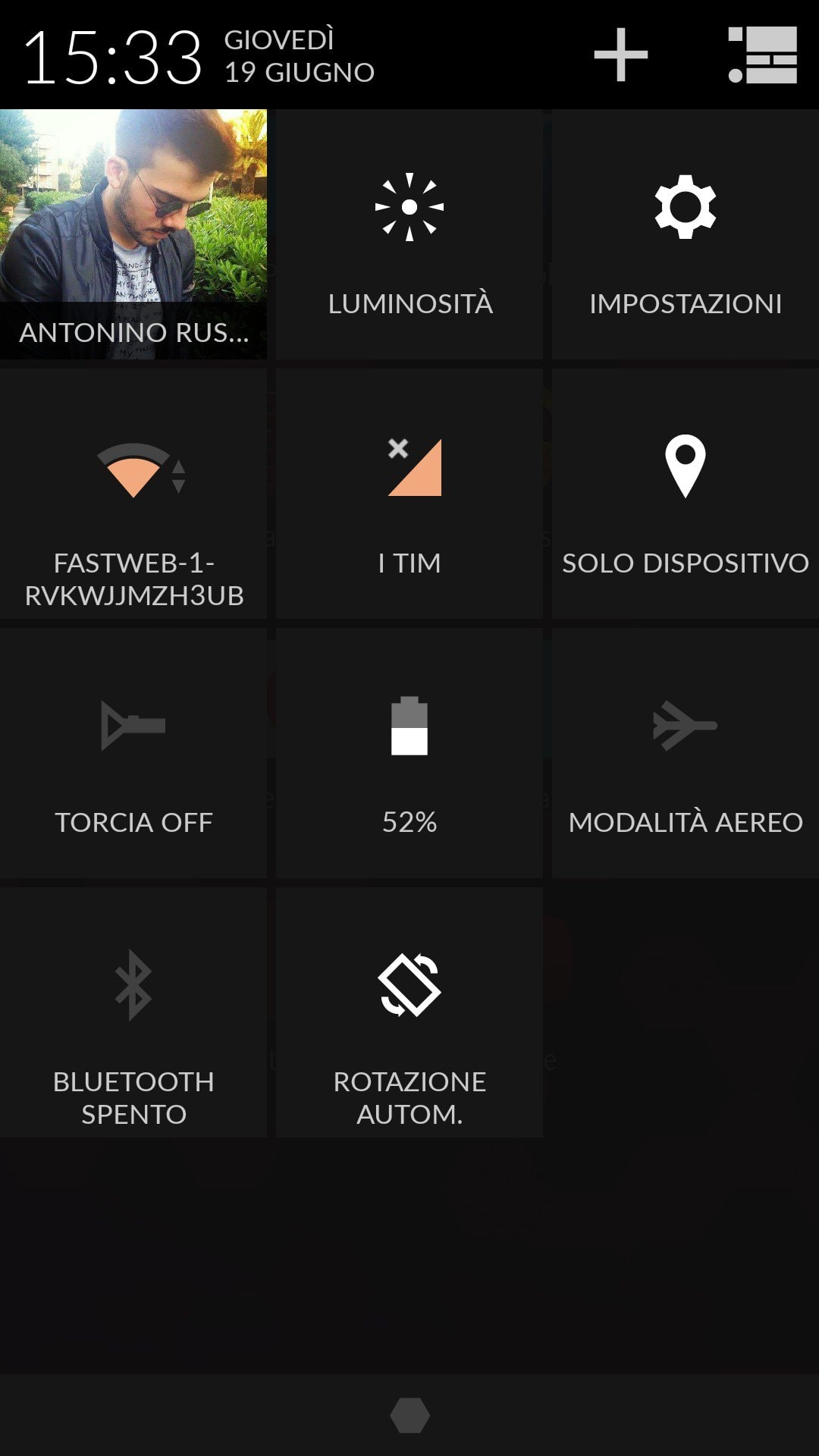Image resolution: width=819 pixels, height=1456 pixels.
Task: Tap the plus icon to add a tile
Action: coord(620,55)
